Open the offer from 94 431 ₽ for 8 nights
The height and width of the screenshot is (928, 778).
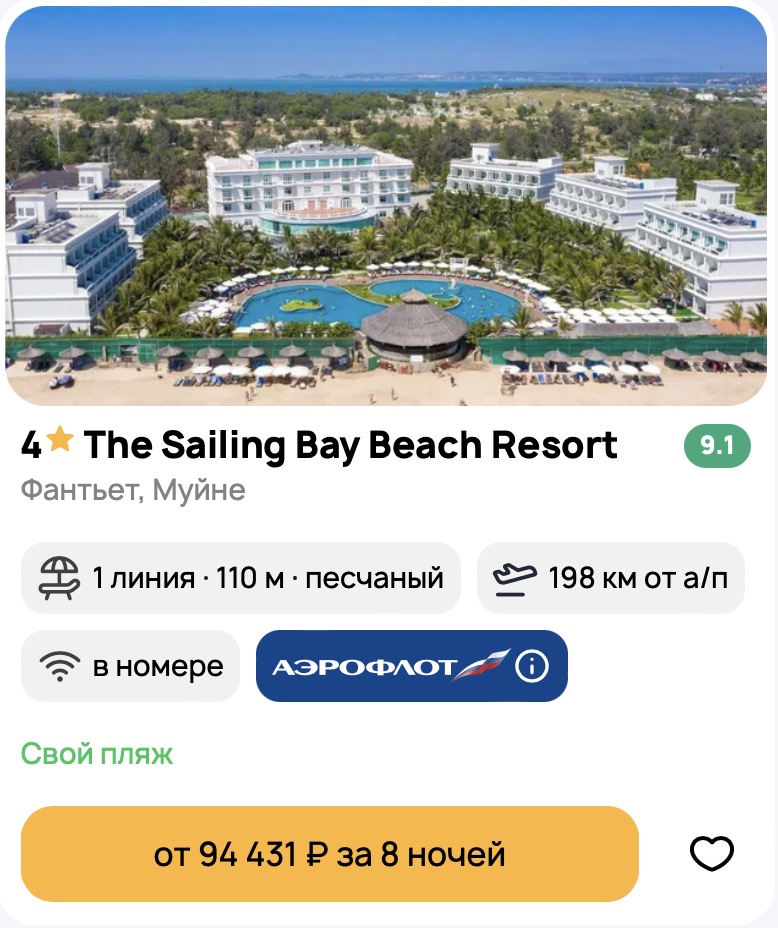(x=330, y=855)
